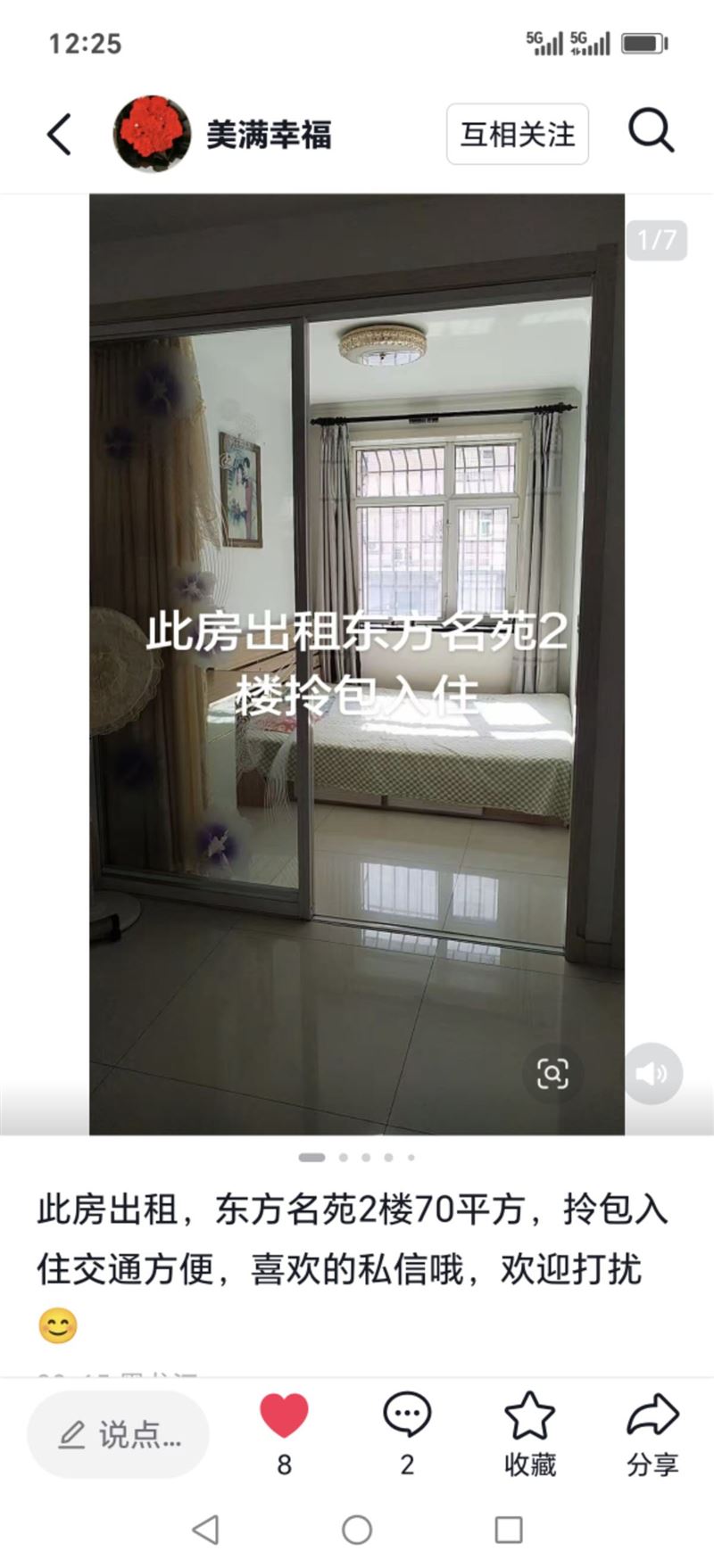Tap 互相关注 to toggle follow status
Viewport: 714px width, 1568px height.
[x=516, y=132]
